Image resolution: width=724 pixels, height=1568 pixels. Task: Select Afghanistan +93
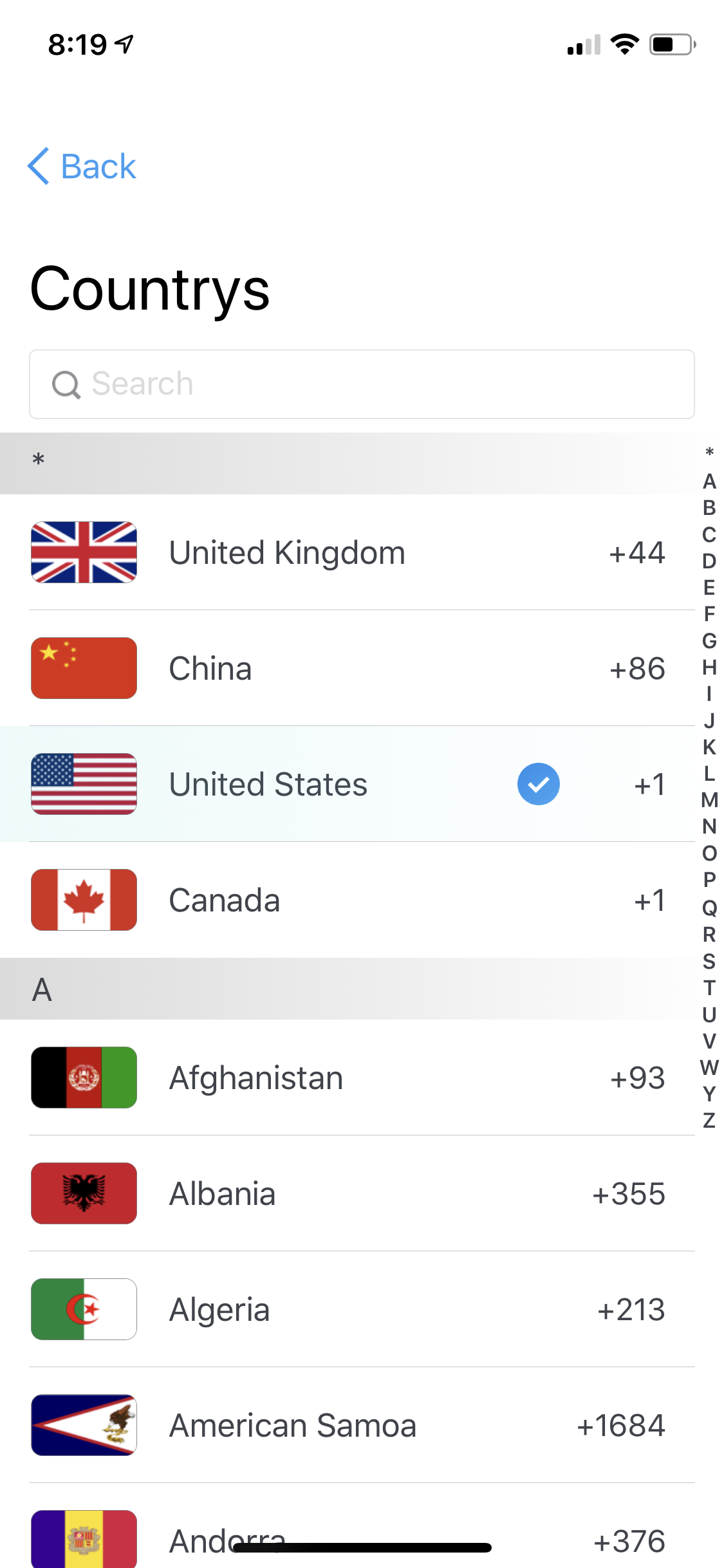tap(348, 1078)
